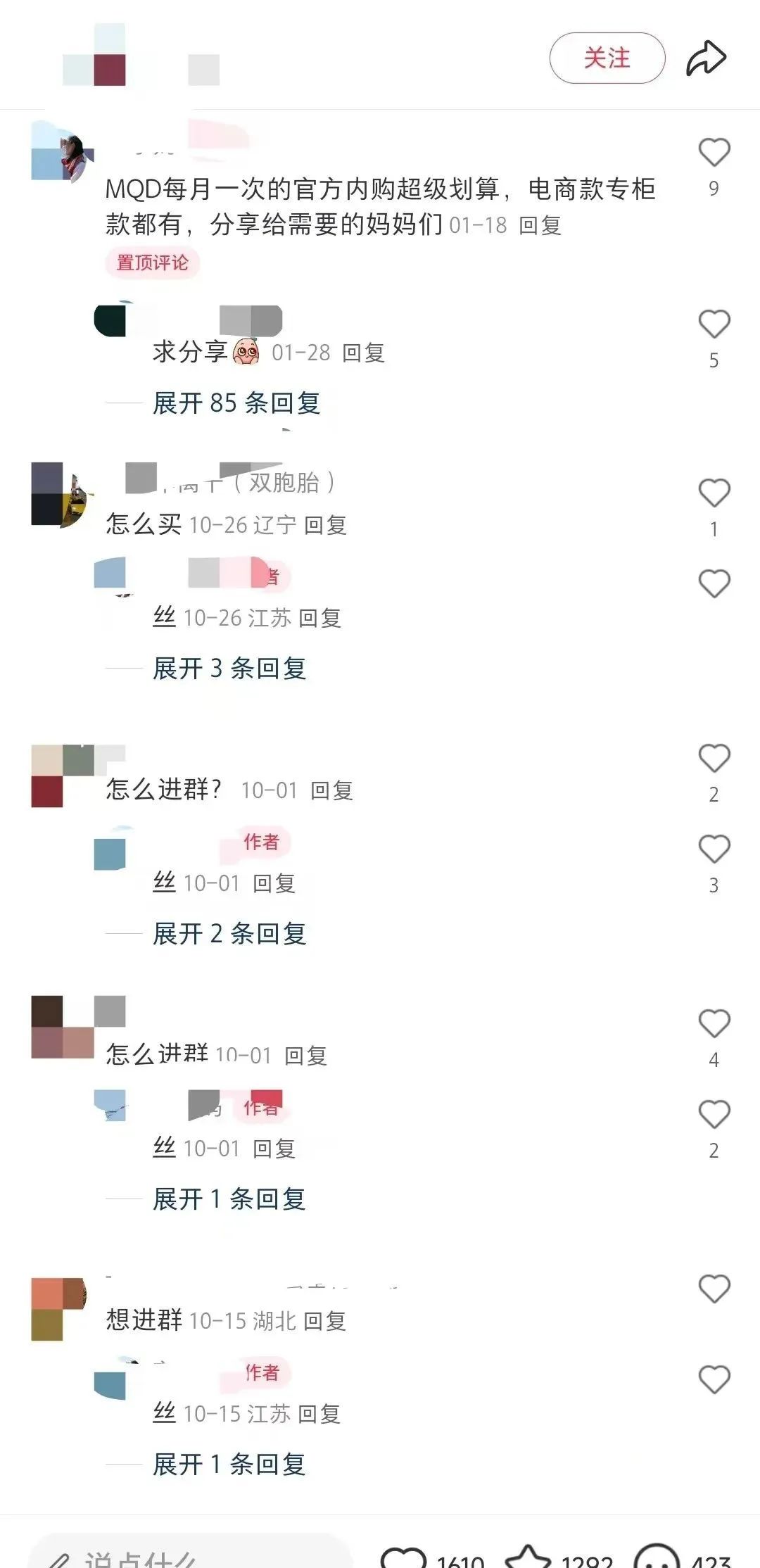This screenshot has width=760, height=1568.
Task: Reply to the pinned MQD comment
Action: (x=540, y=225)
